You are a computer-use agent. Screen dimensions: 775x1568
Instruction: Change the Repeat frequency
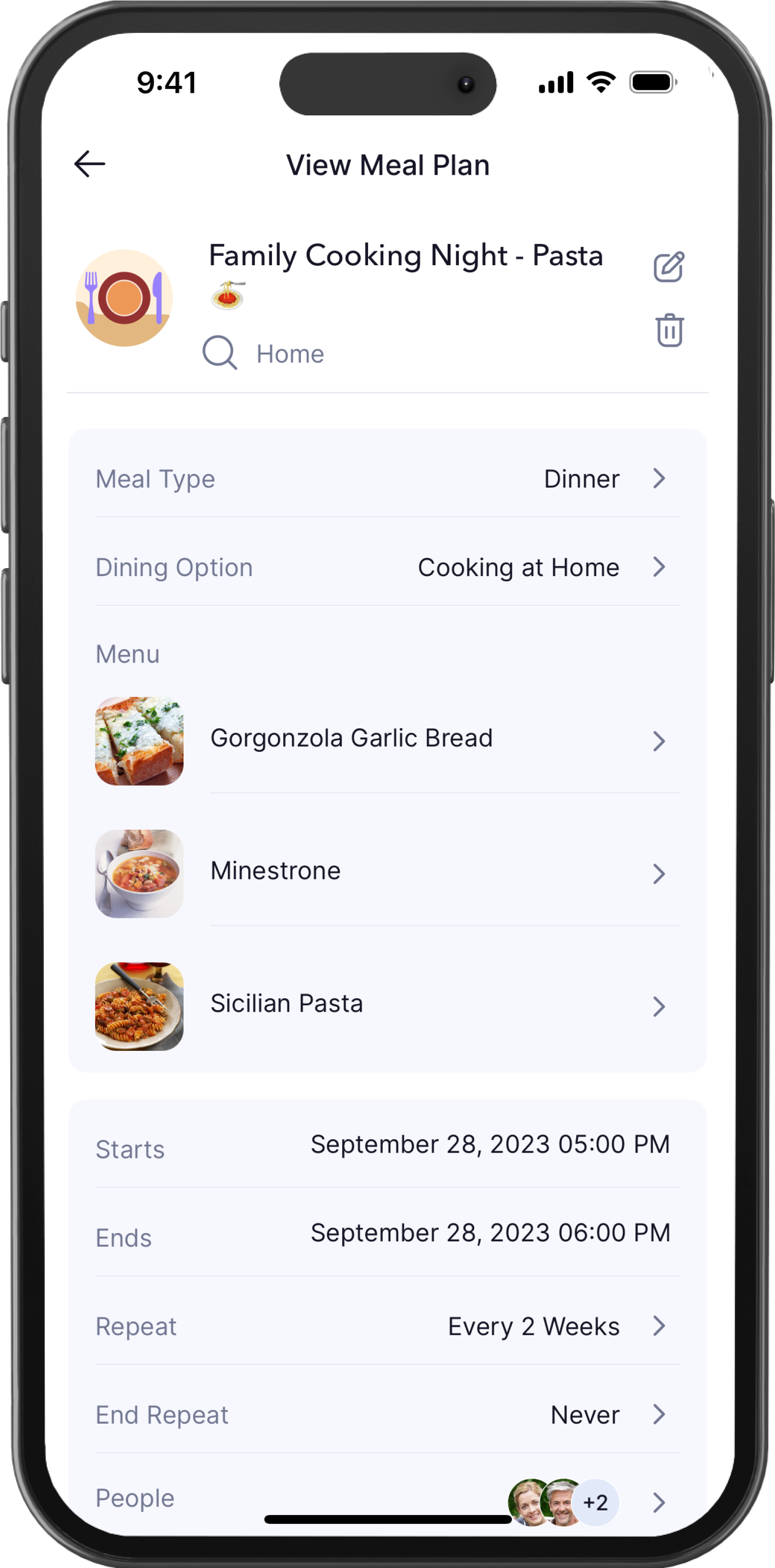coord(388,1326)
